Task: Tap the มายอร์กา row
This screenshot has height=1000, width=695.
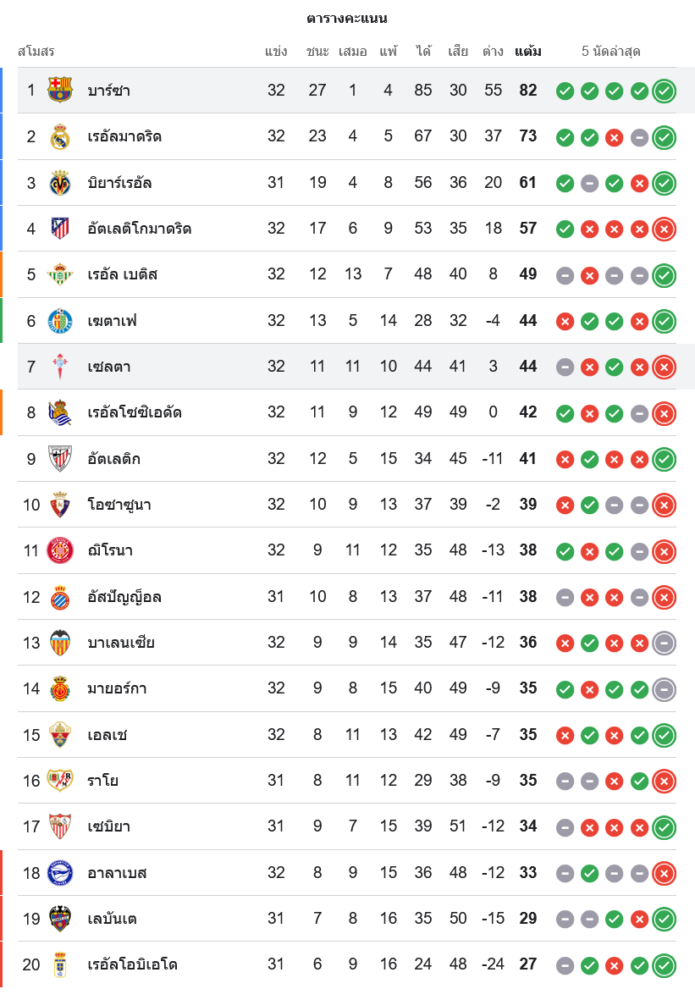Action: pos(117,689)
